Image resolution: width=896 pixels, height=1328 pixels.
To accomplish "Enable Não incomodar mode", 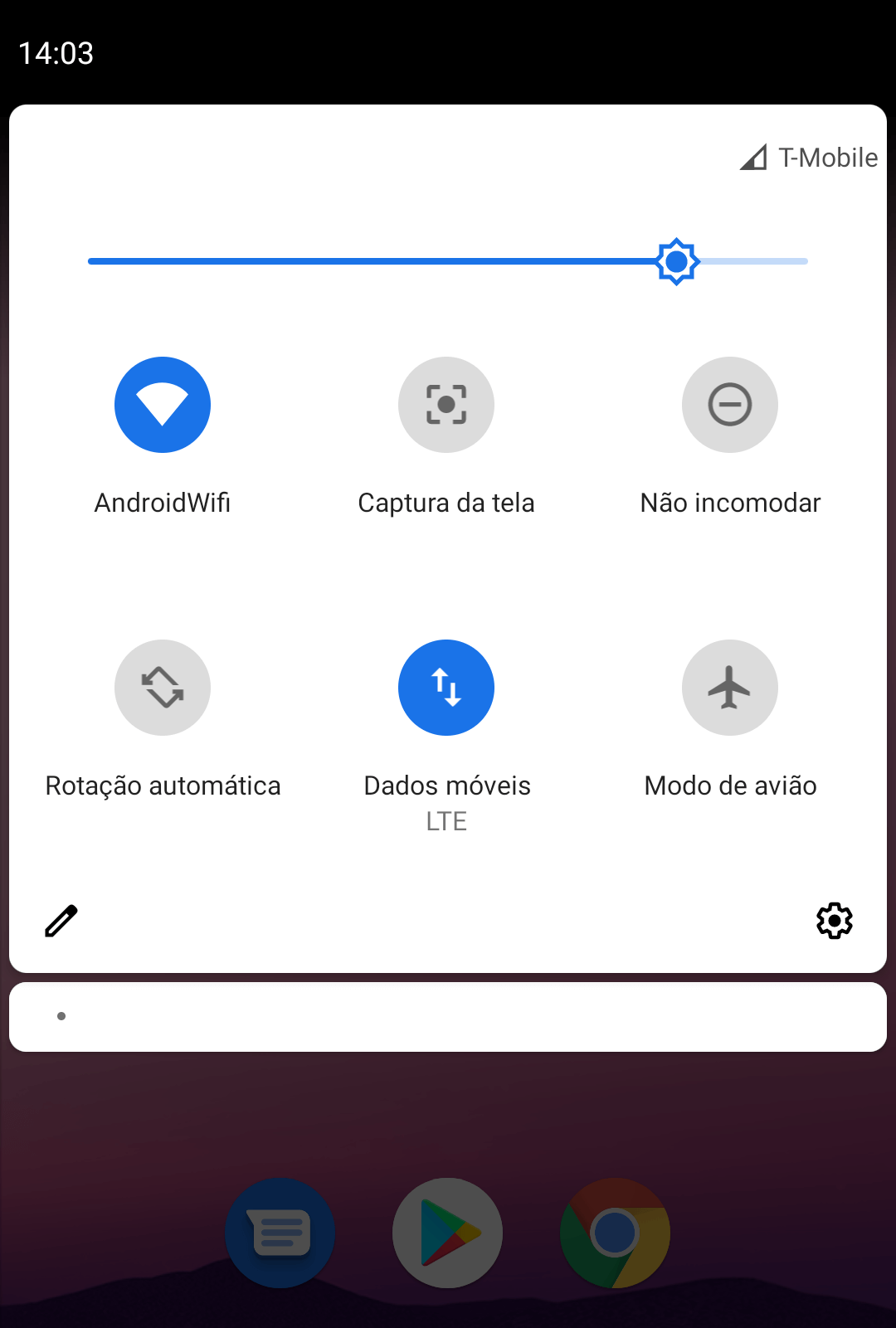I will (730, 405).
